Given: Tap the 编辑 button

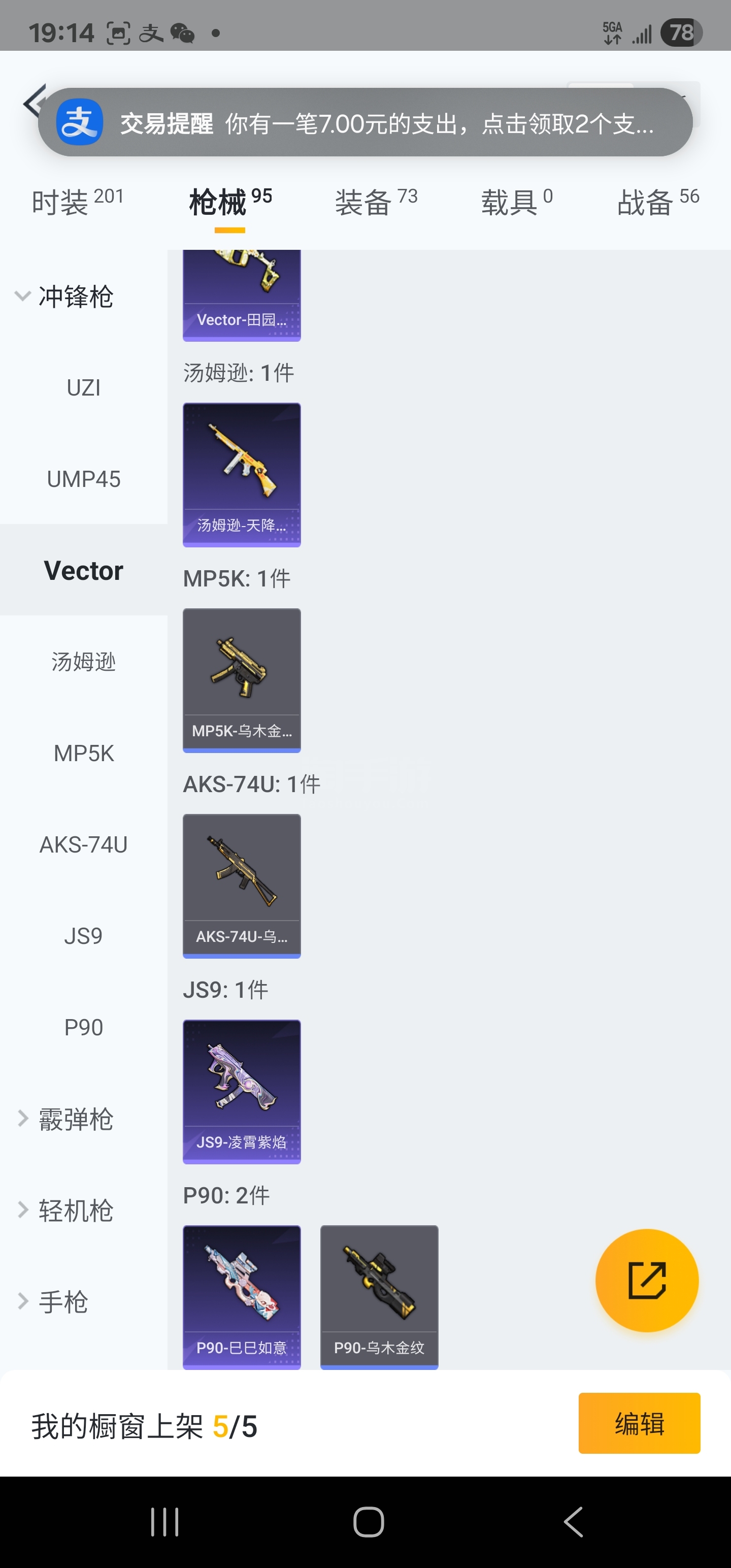Looking at the screenshot, I should tap(639, 1423).
